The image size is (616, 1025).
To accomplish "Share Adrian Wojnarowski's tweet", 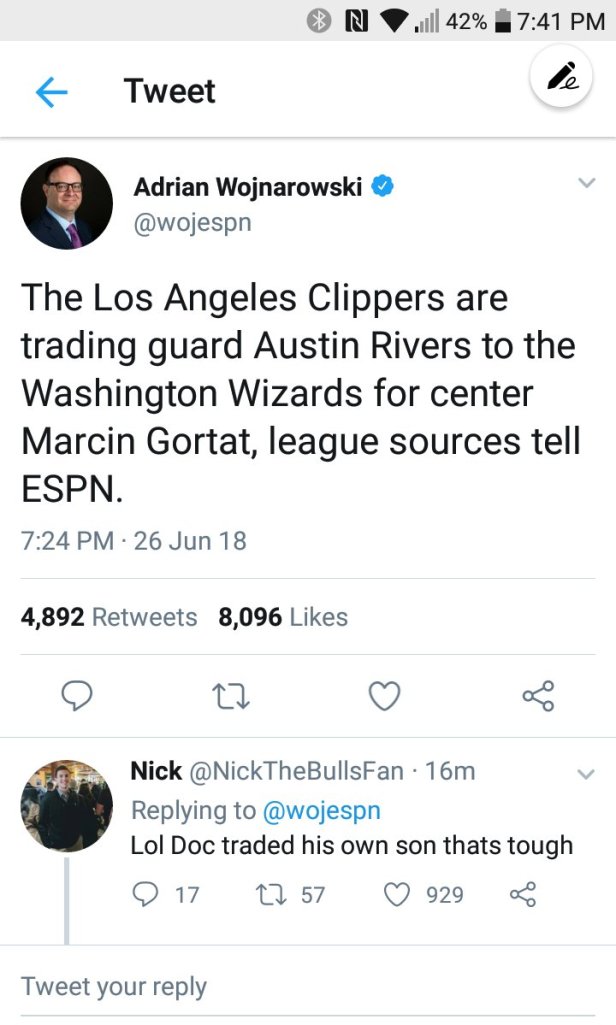I will (x=538, y=696).
